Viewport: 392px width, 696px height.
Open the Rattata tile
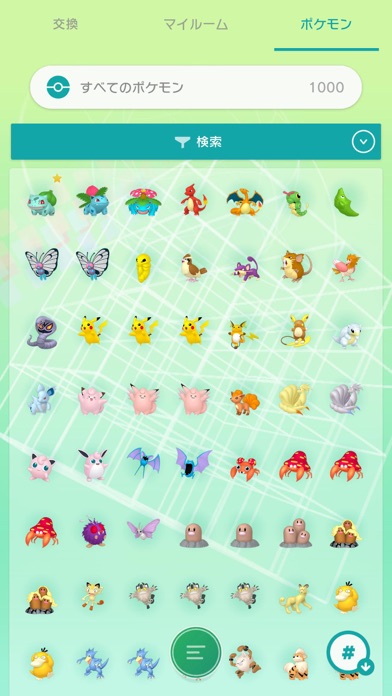coord(246,269)
